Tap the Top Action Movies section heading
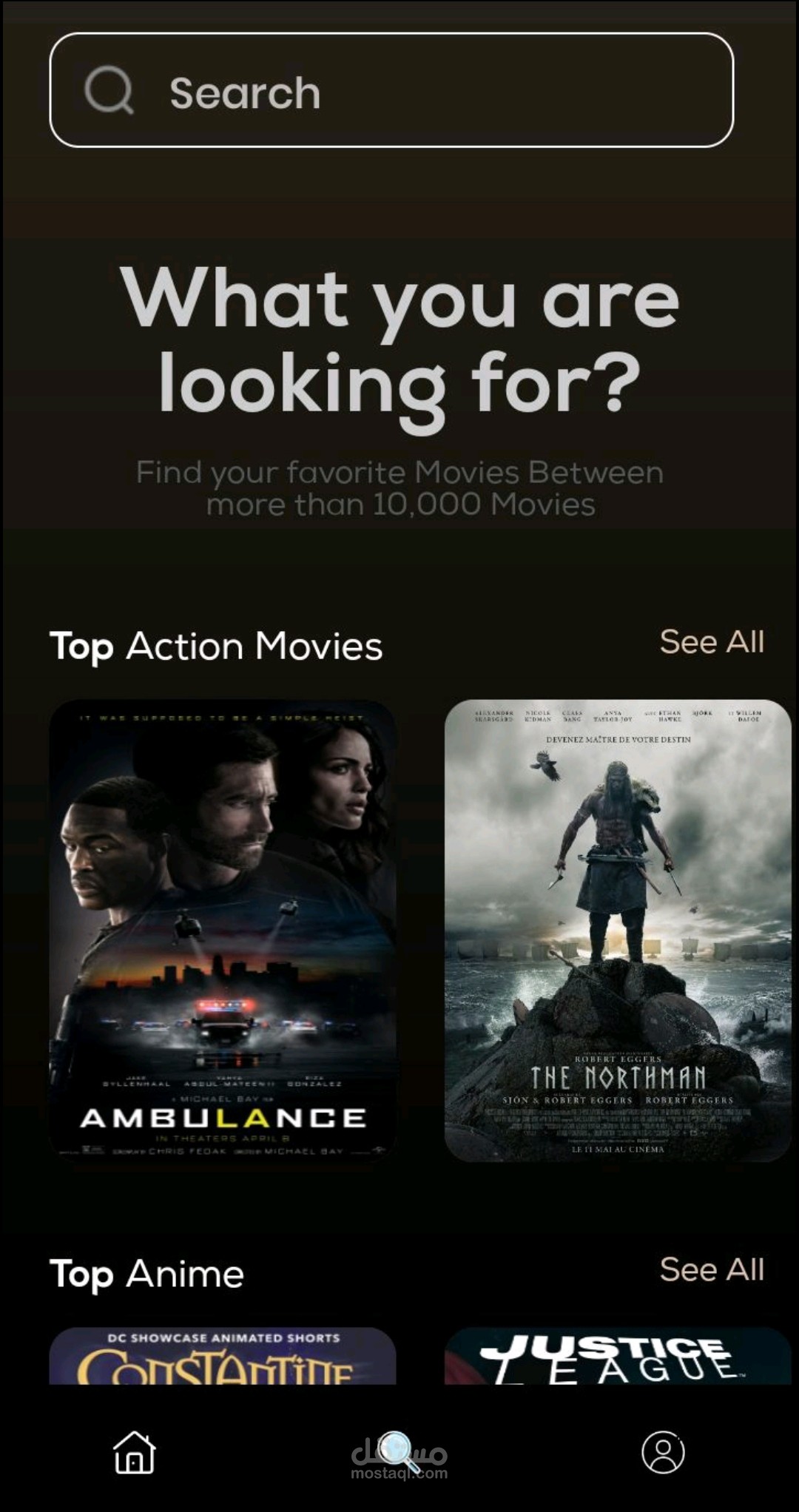This screenshot has height=1512, width=799. click(217, 645)
